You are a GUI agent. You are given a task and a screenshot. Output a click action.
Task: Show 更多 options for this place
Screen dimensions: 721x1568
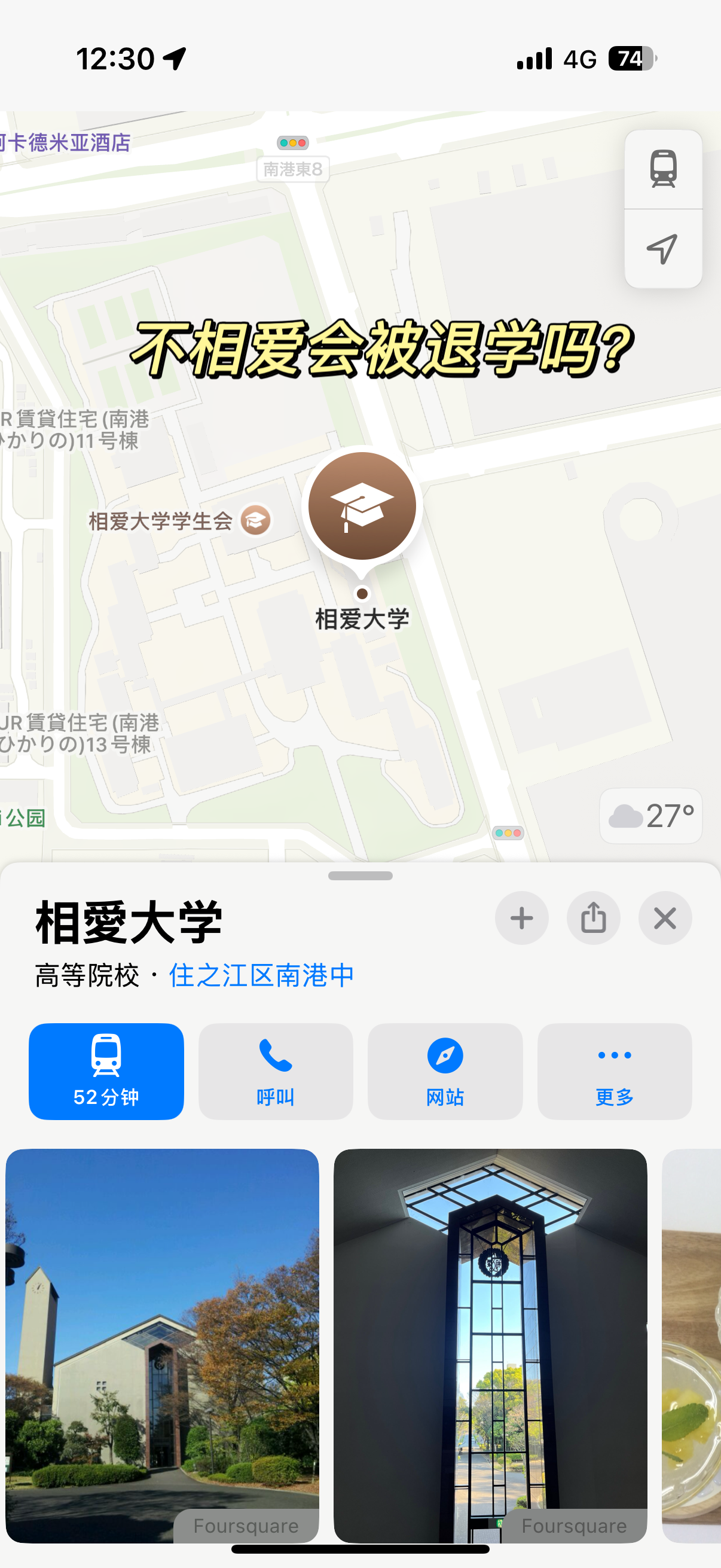pos(615,1071)
